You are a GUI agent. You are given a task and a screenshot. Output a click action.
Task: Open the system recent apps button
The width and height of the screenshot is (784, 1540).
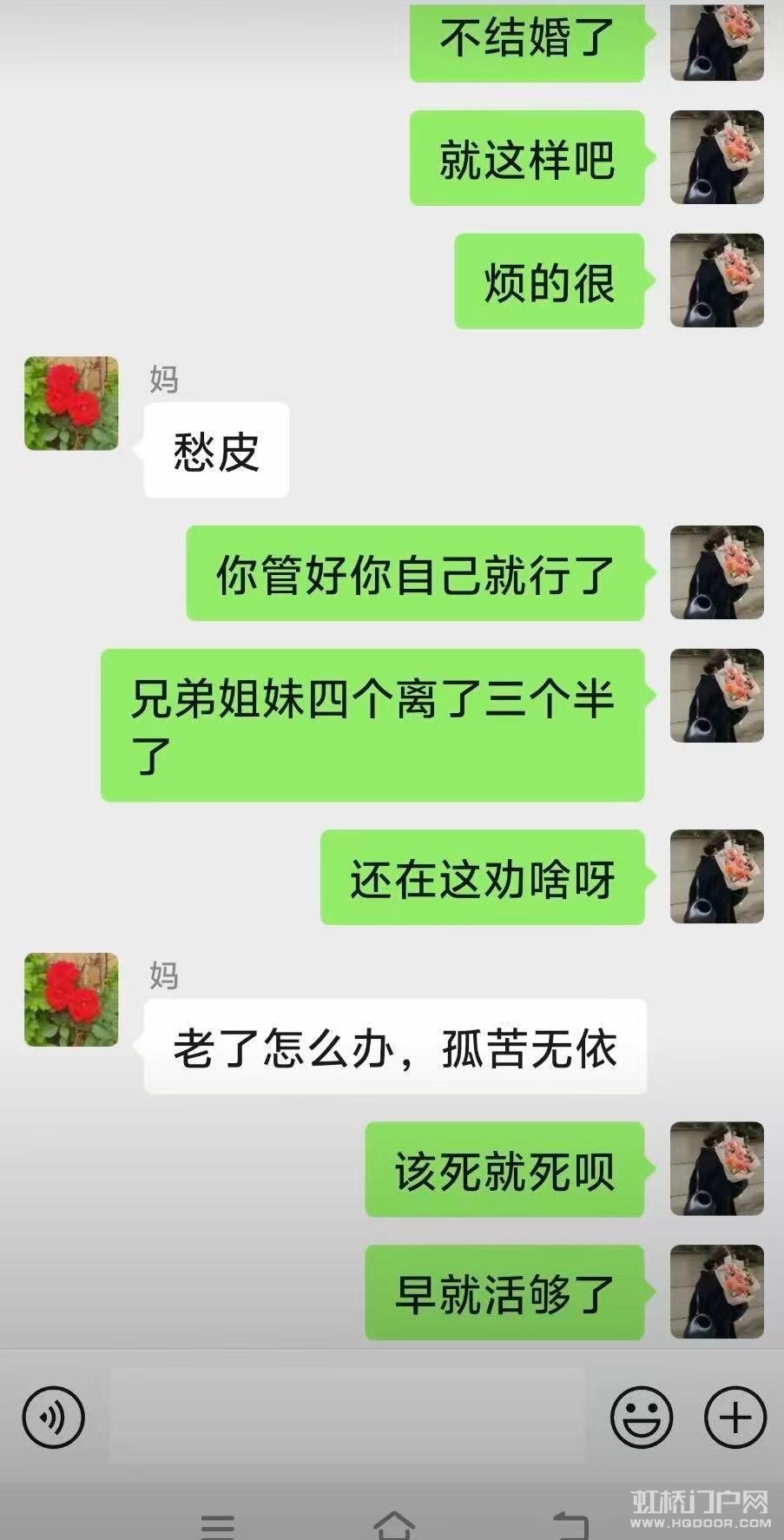217,1526
